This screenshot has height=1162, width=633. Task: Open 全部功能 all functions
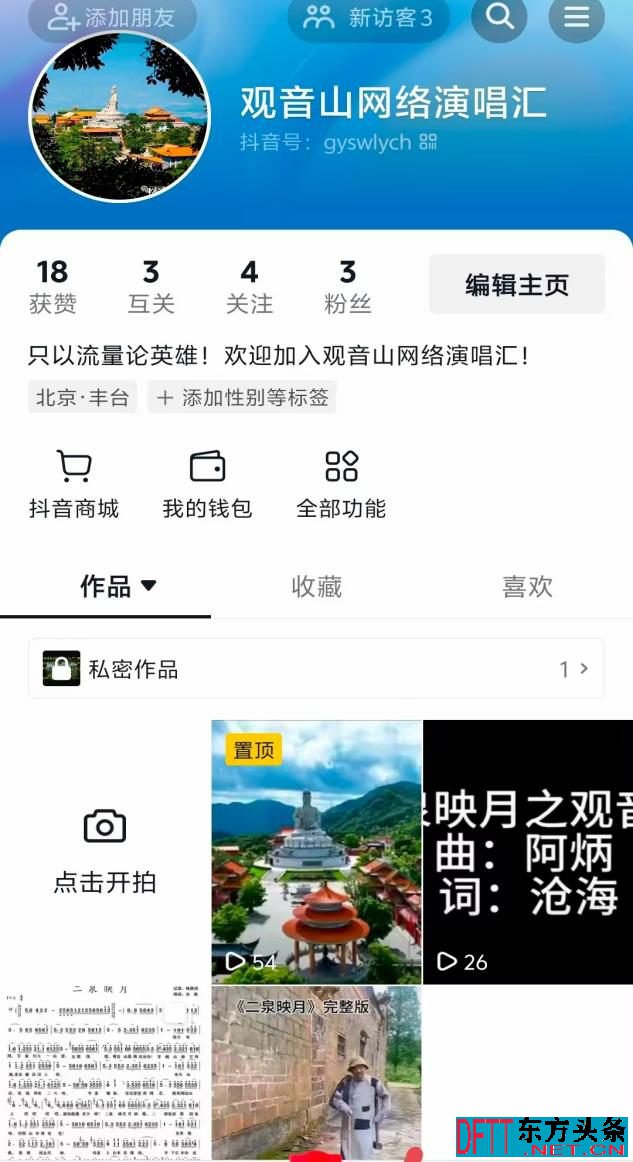point(341,484)
